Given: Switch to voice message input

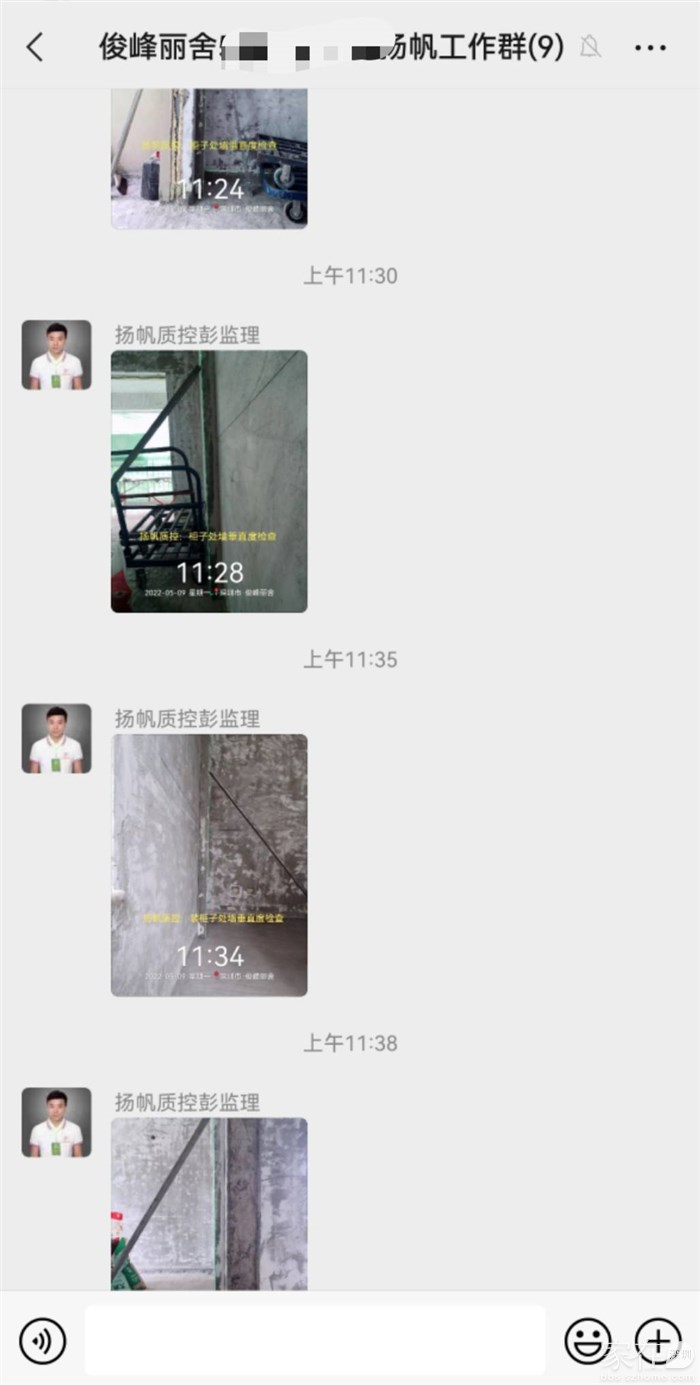Looking at the screenshot, I should coord(42,1340).
